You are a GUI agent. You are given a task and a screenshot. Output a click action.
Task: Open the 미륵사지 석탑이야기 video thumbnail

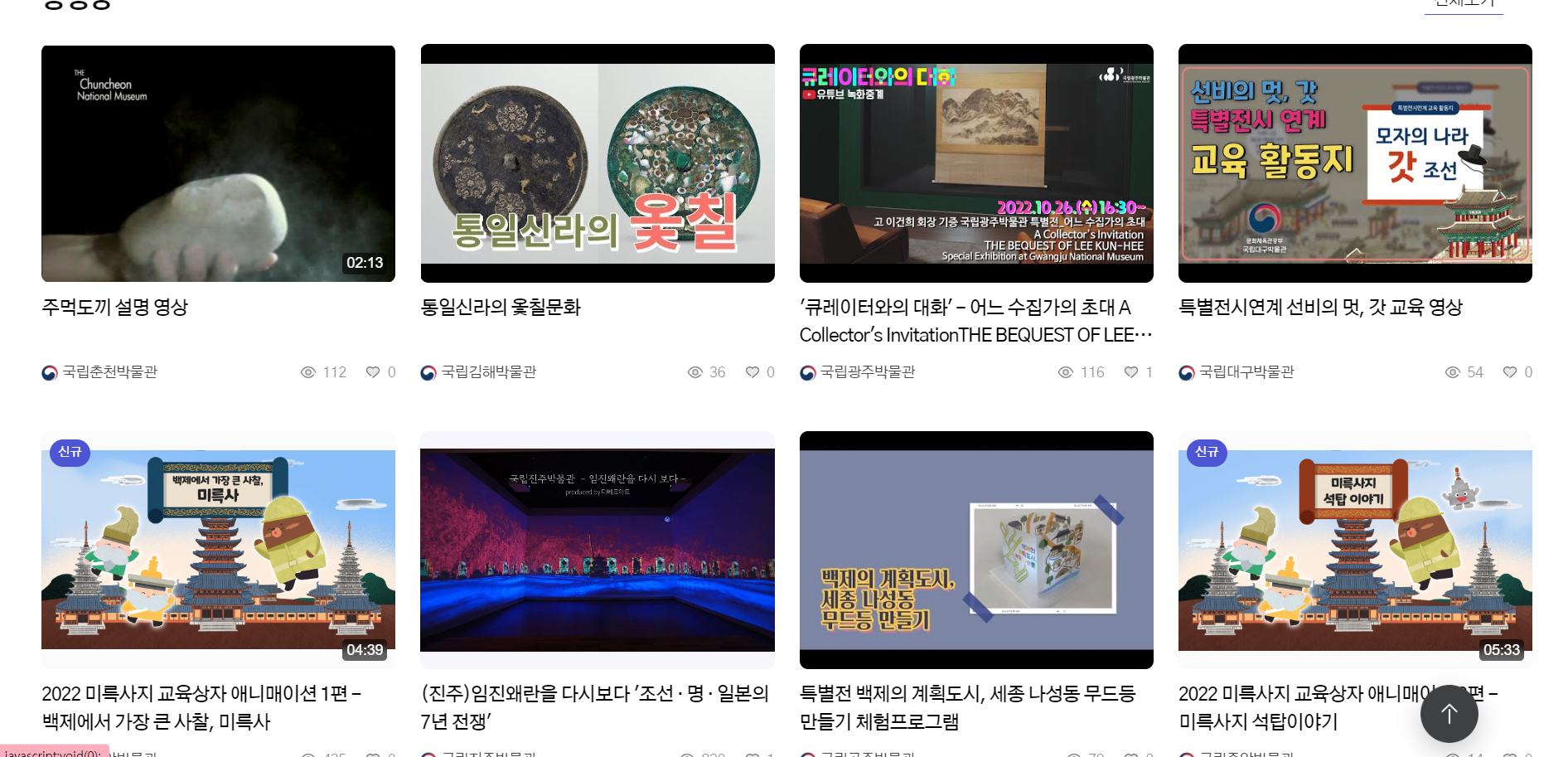(x=1355, y=549)
